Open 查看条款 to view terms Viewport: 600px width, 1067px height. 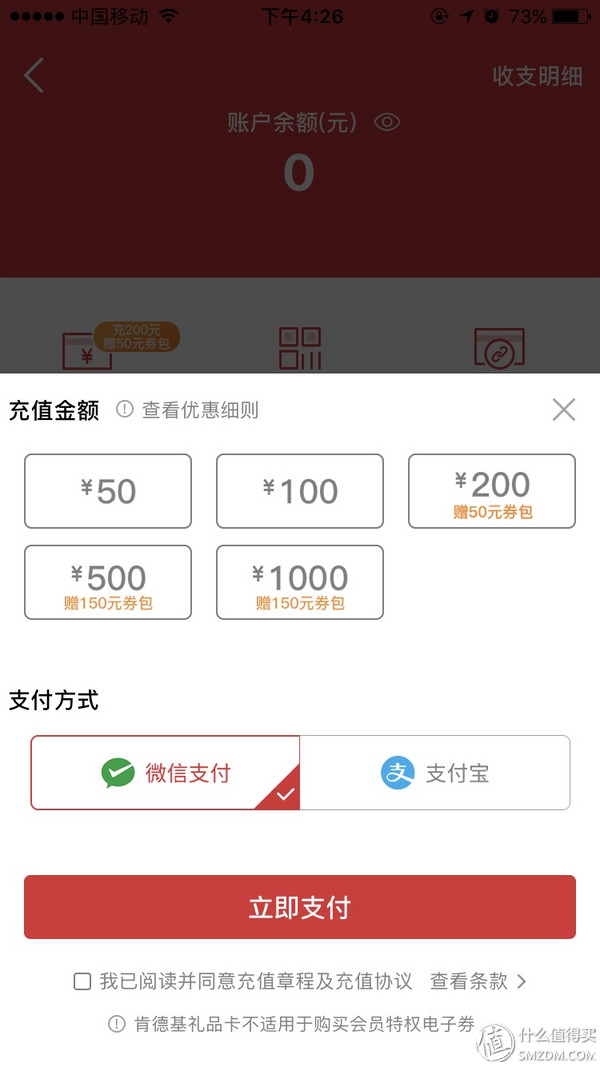point(477,981)
